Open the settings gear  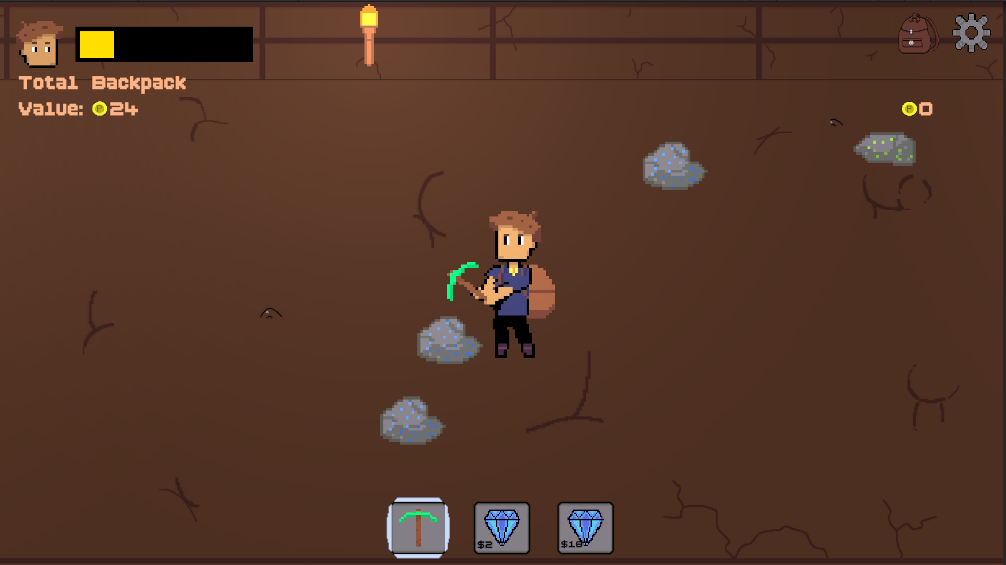coord(971,33)
